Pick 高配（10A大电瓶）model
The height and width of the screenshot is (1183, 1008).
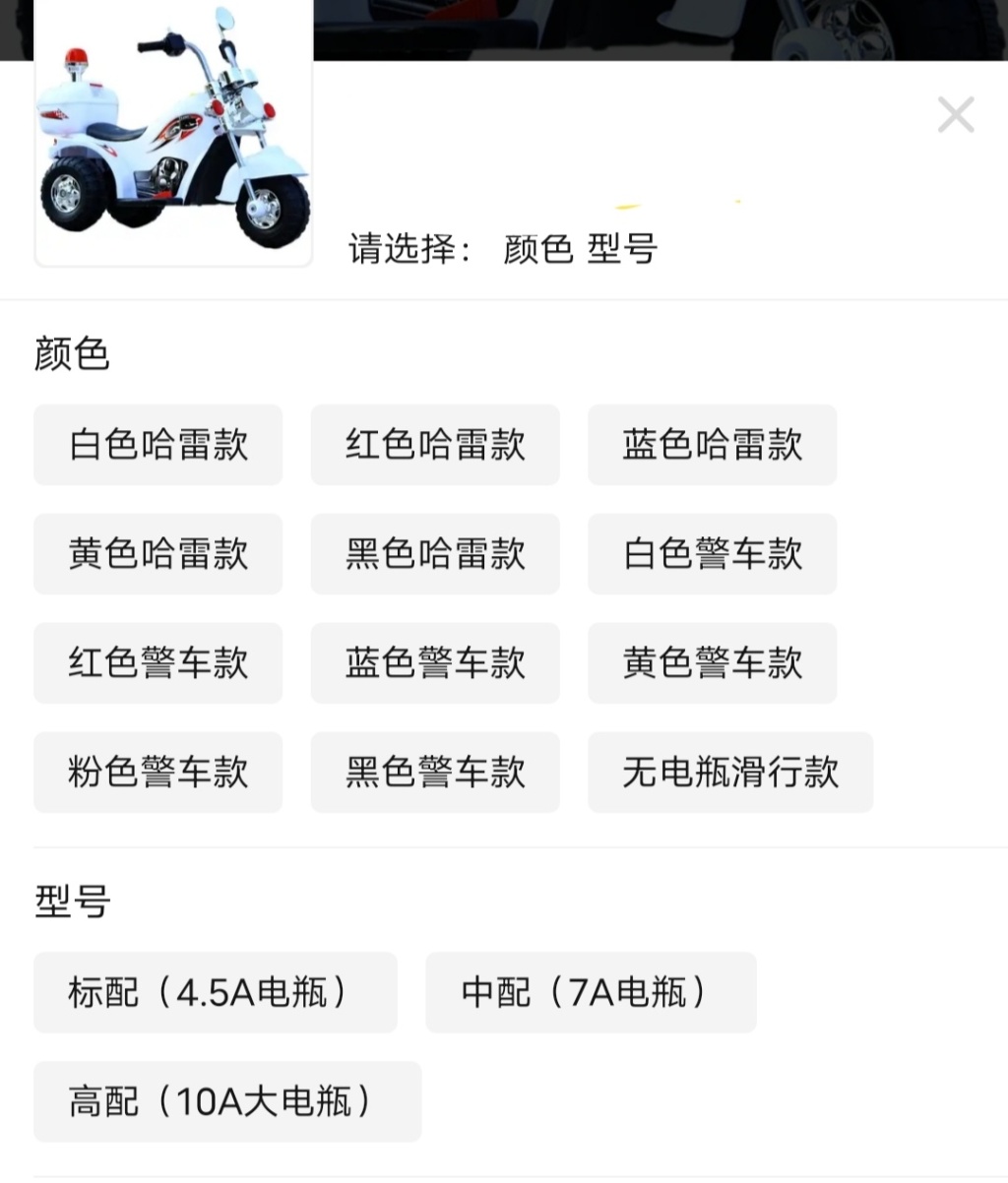coord(227,1101)
